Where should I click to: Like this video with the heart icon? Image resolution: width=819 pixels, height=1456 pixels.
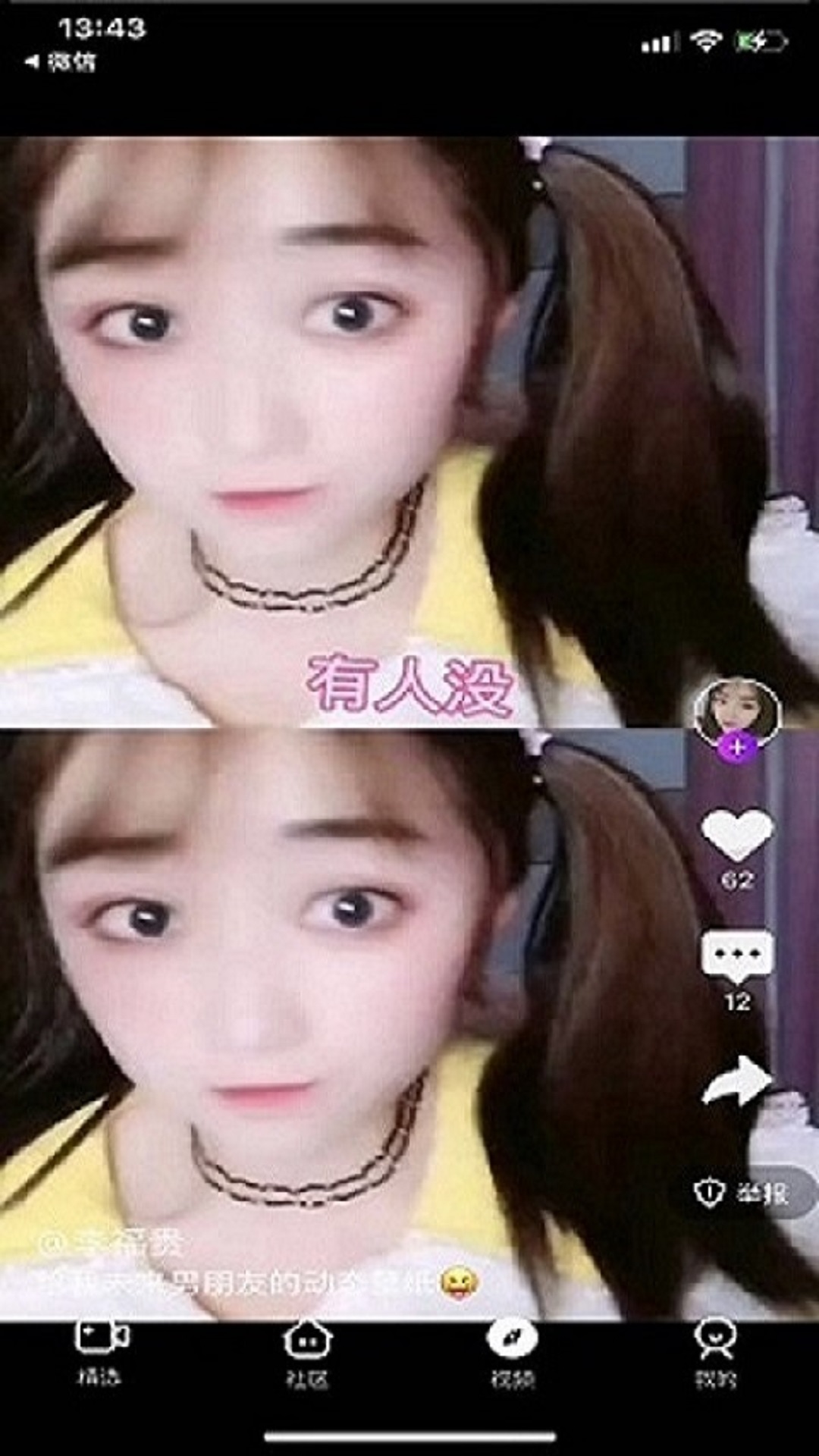(x=736, y=835)
